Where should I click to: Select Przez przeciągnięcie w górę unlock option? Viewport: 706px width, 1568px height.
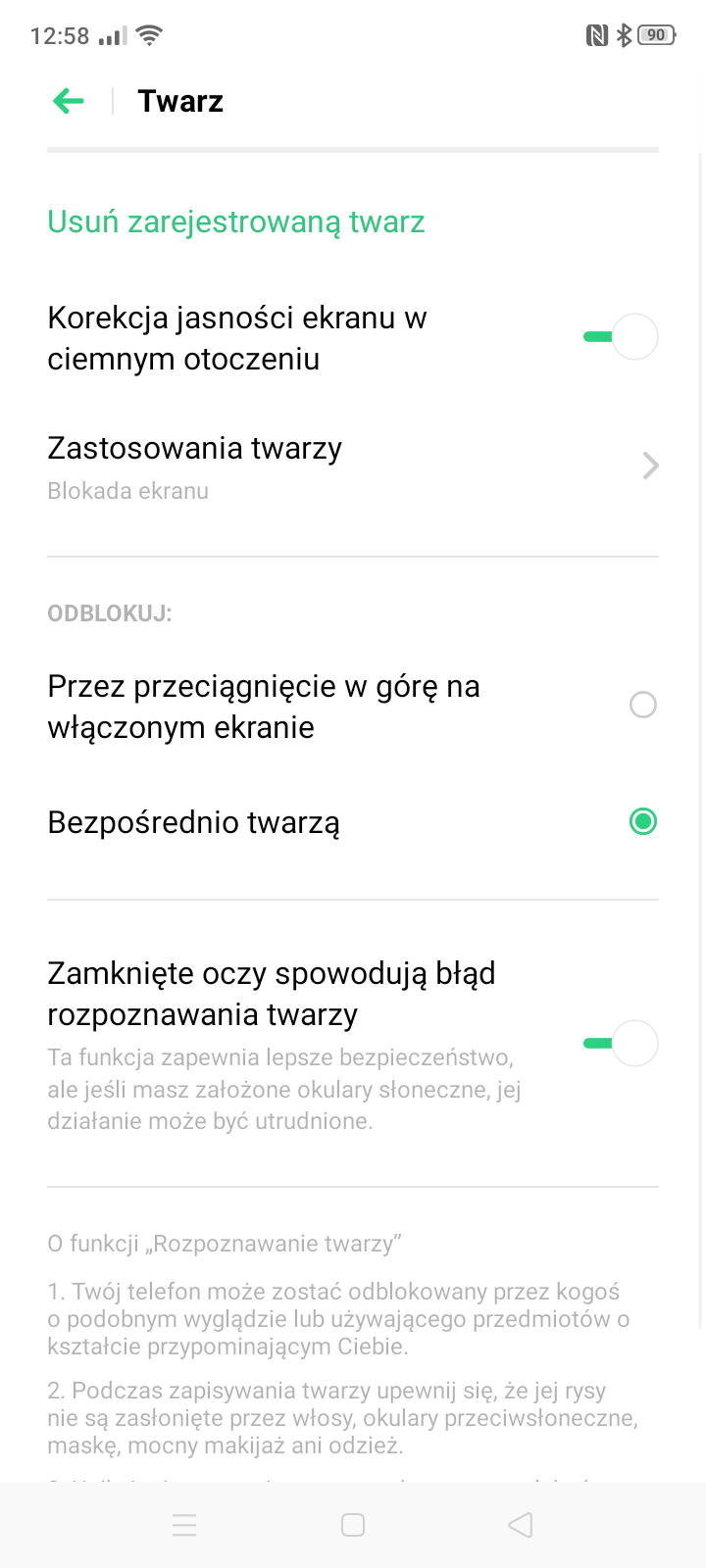click(353, 707)
